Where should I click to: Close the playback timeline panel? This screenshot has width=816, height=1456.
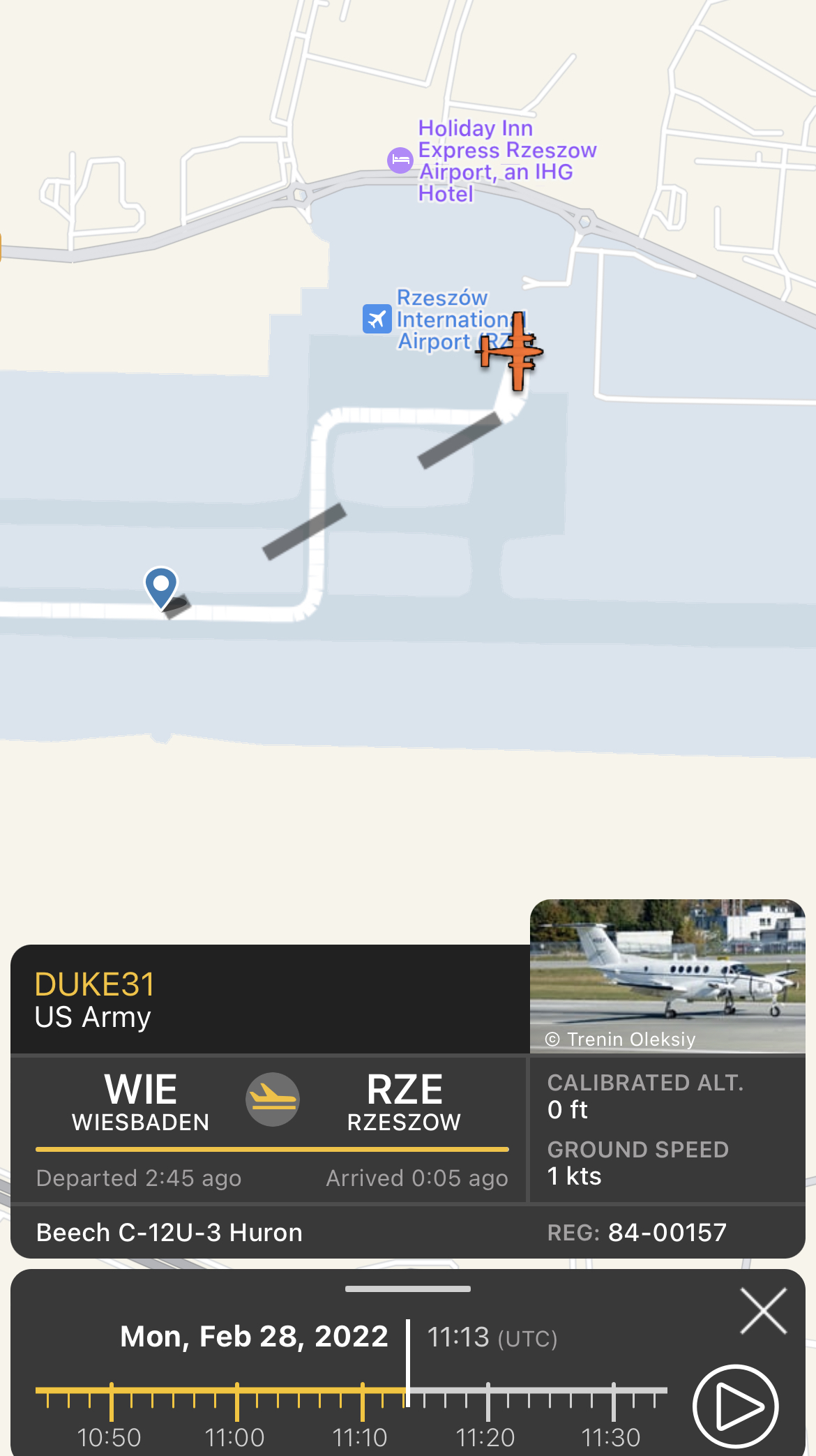coord(764,1312)
